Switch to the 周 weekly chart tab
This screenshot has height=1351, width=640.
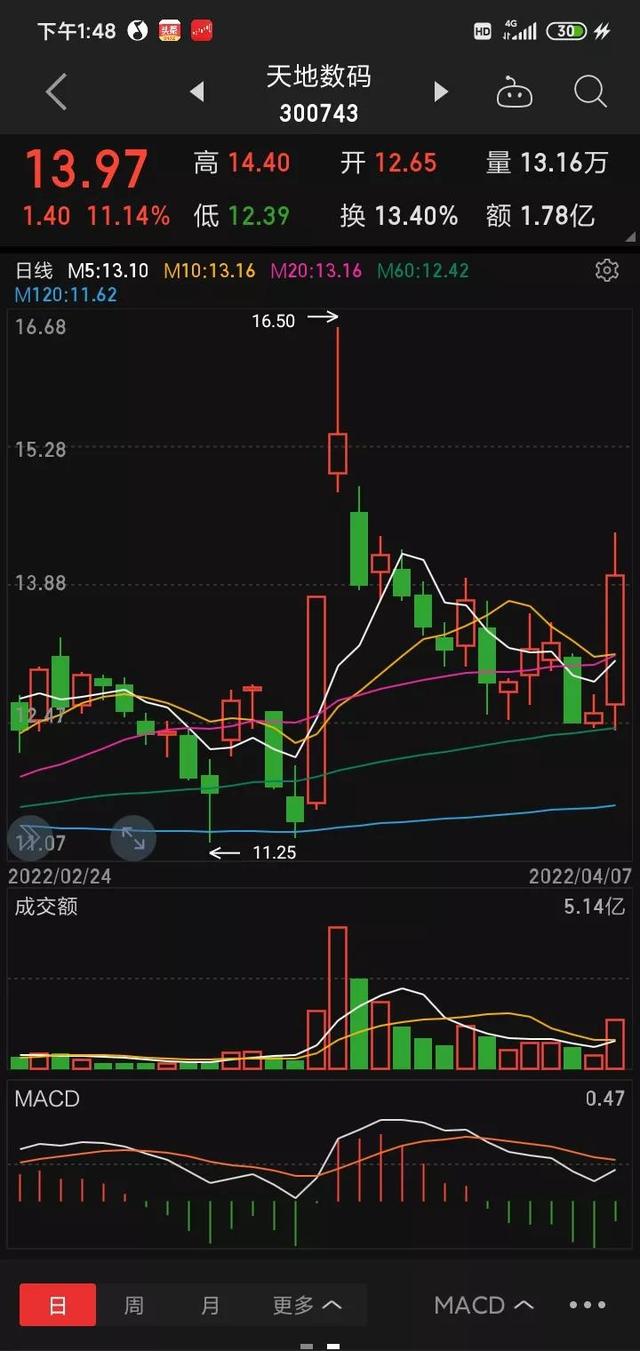click(134, 1304)
